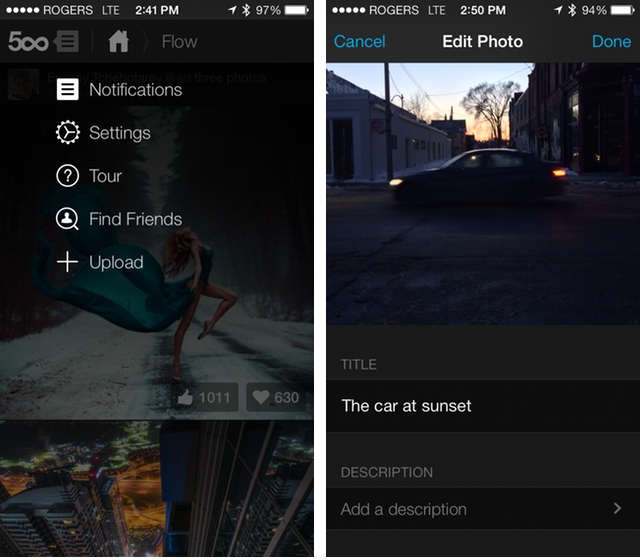Open the city skyline photo
Image resolution: width=640 pixels, height=560 pixels.
(x=157, y=490)
